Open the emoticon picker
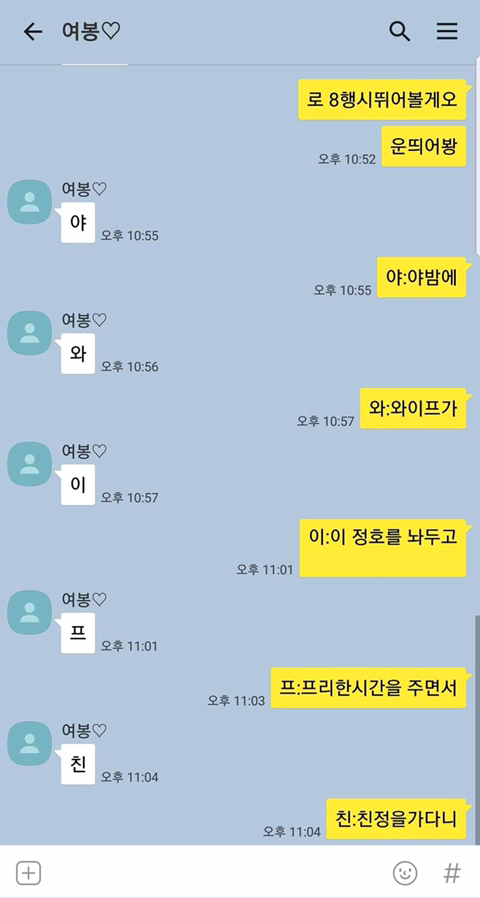Screen dimensions: 480x898 click(x=405, y=873)
